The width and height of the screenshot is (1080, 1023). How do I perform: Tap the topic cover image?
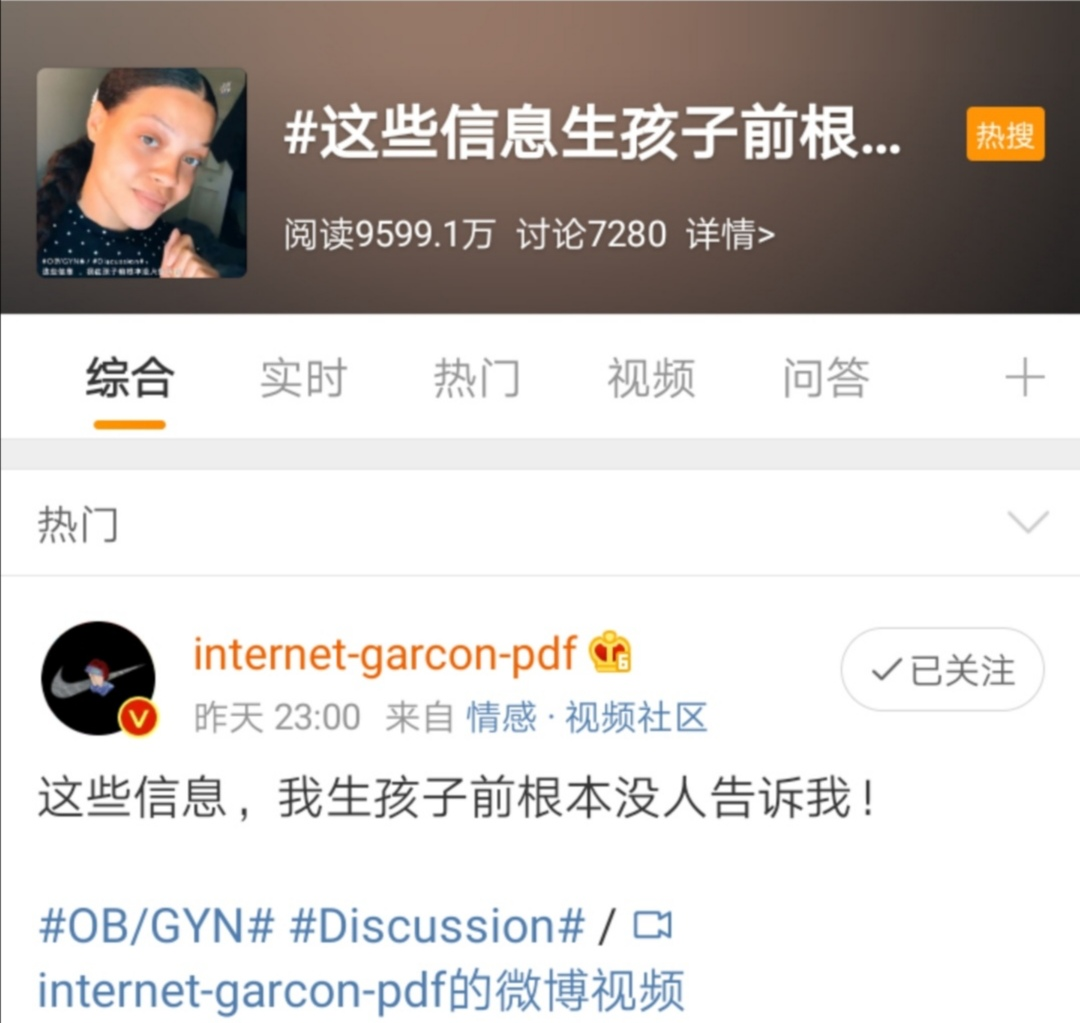(141, 172)
